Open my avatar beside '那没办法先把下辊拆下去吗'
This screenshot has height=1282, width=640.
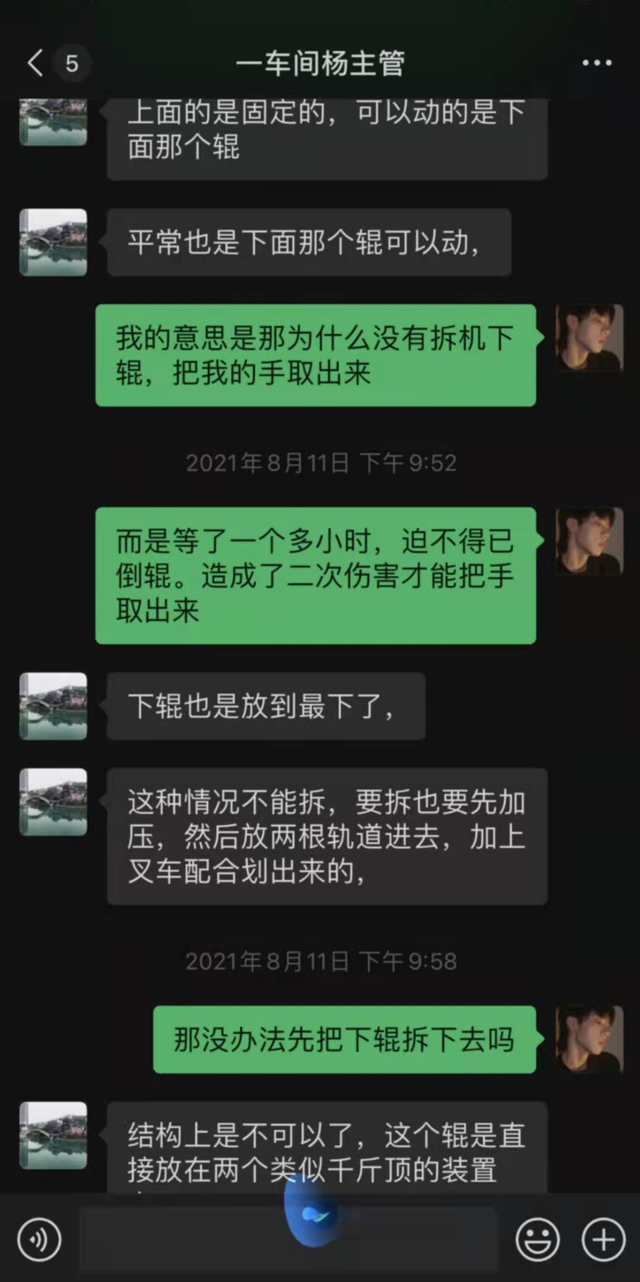[589, 1040]
